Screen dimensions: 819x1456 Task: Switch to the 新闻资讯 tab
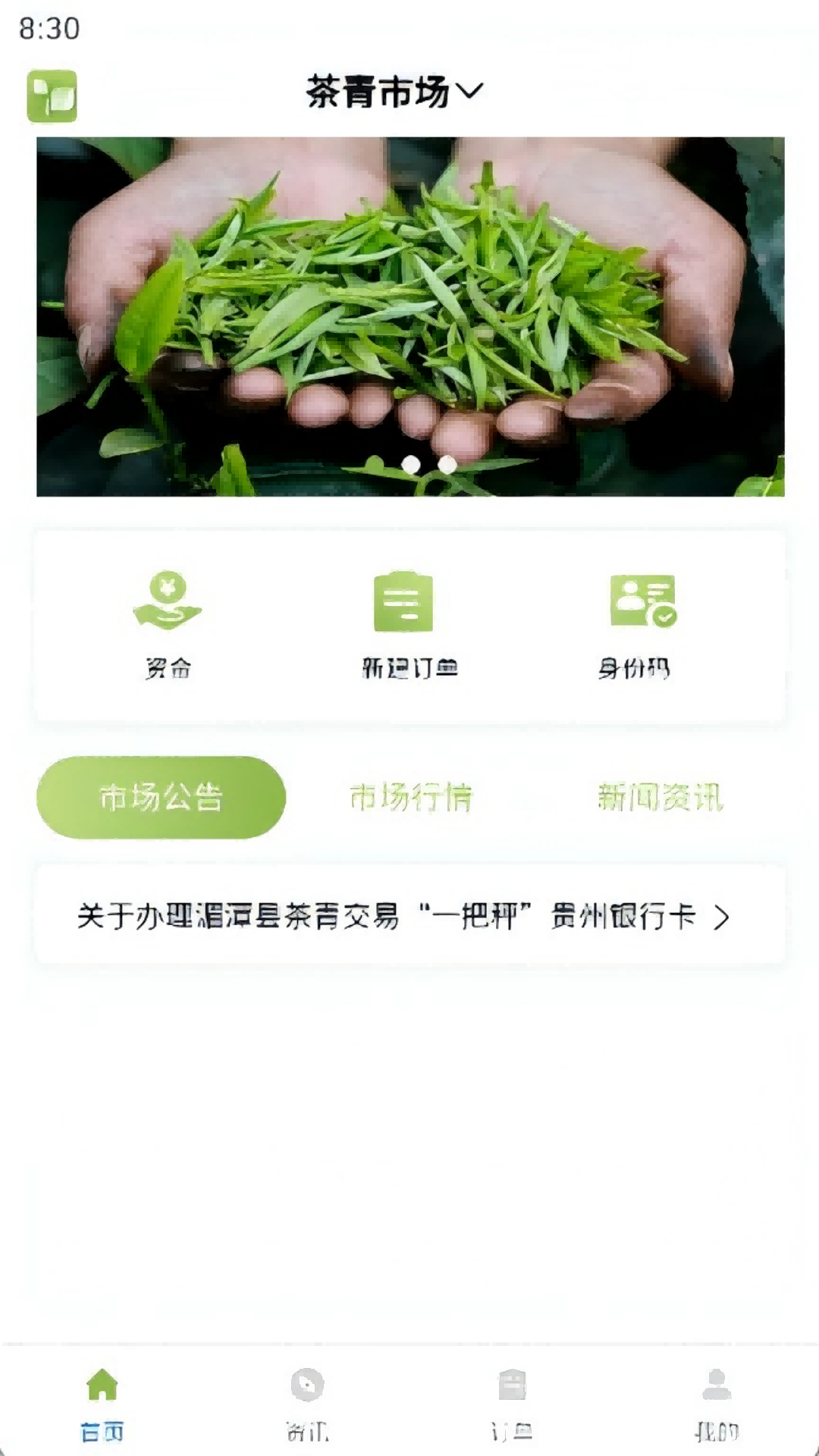pos(661,798)
